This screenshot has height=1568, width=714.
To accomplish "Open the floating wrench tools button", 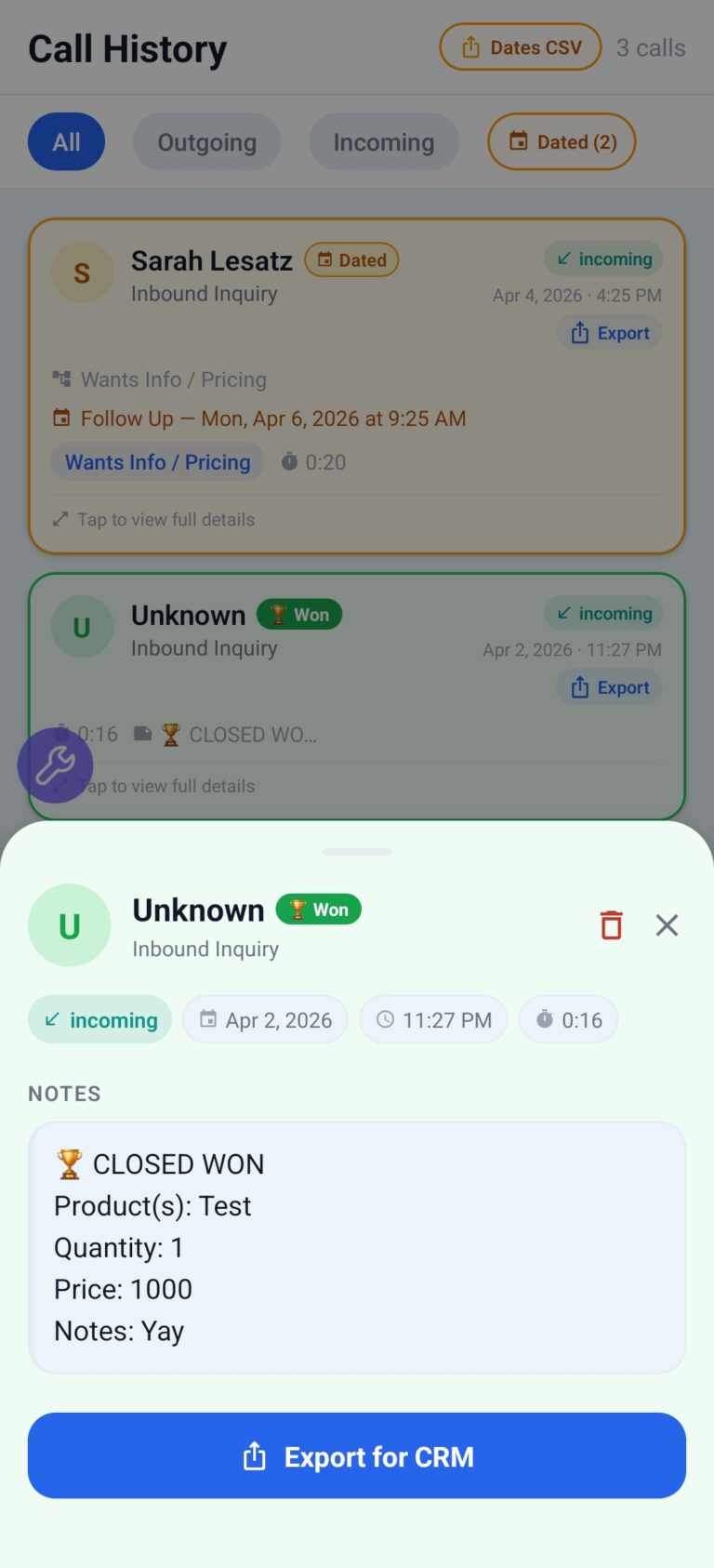I will (x=55, y=765).
